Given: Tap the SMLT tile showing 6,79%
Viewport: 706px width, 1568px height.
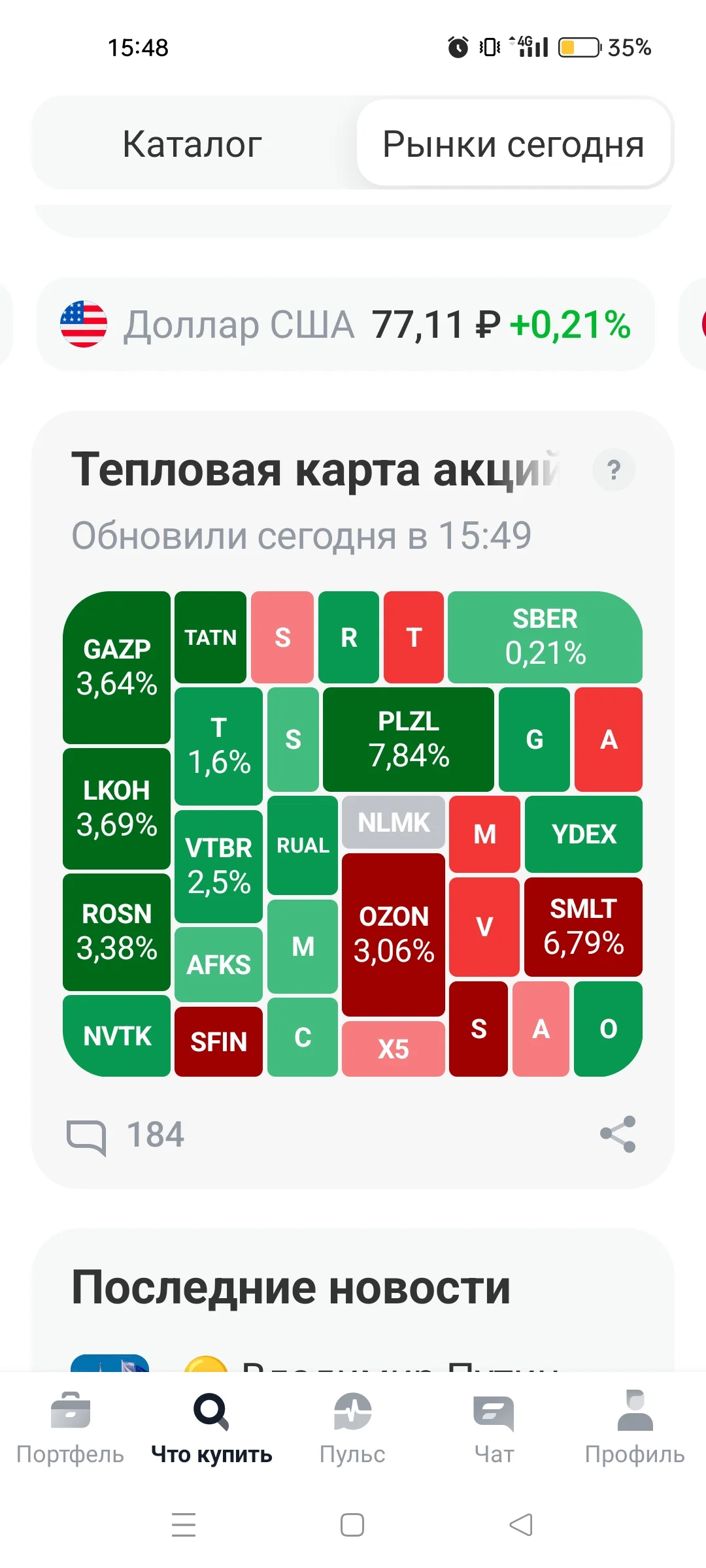Looking at the screenshot, I should point(583,926).
